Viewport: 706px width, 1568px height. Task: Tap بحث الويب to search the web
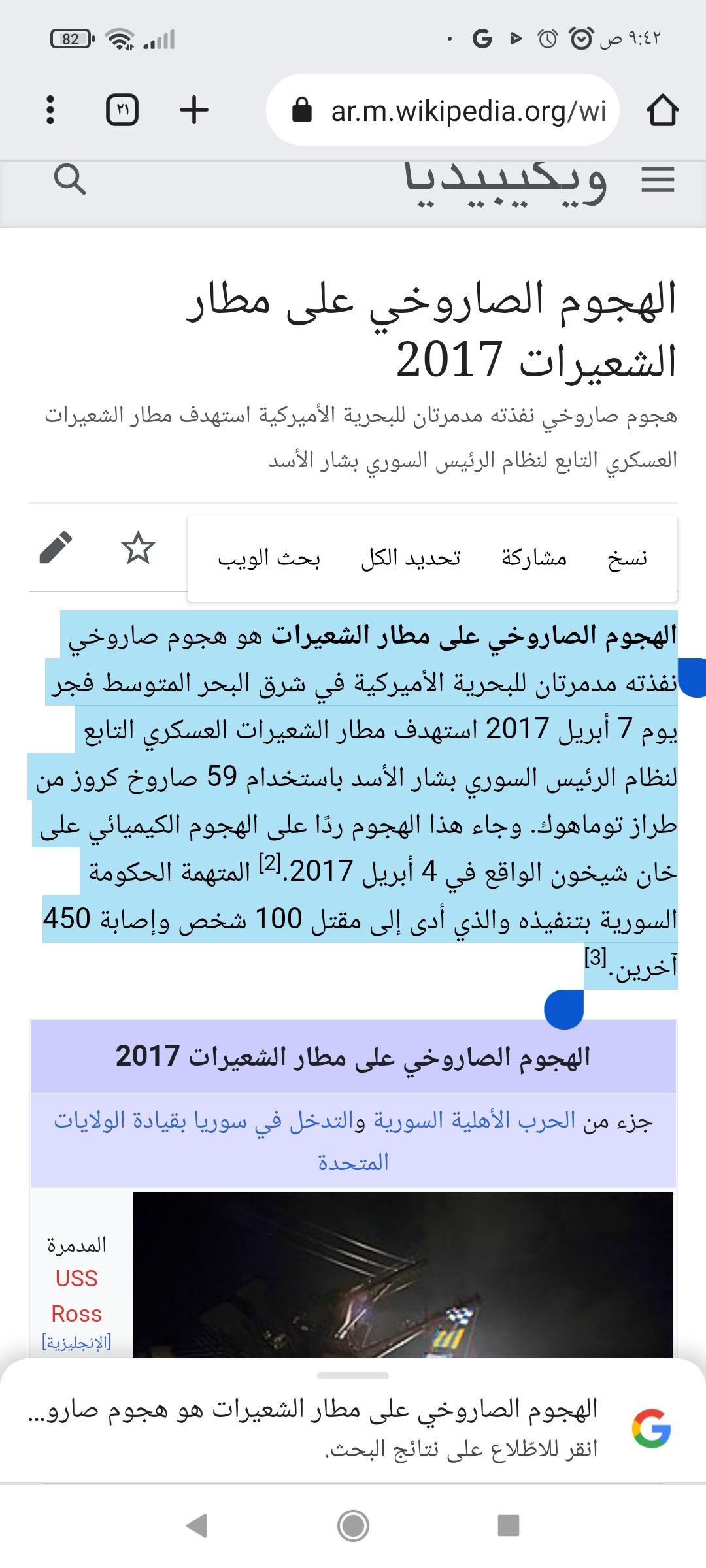click(269, 559)
